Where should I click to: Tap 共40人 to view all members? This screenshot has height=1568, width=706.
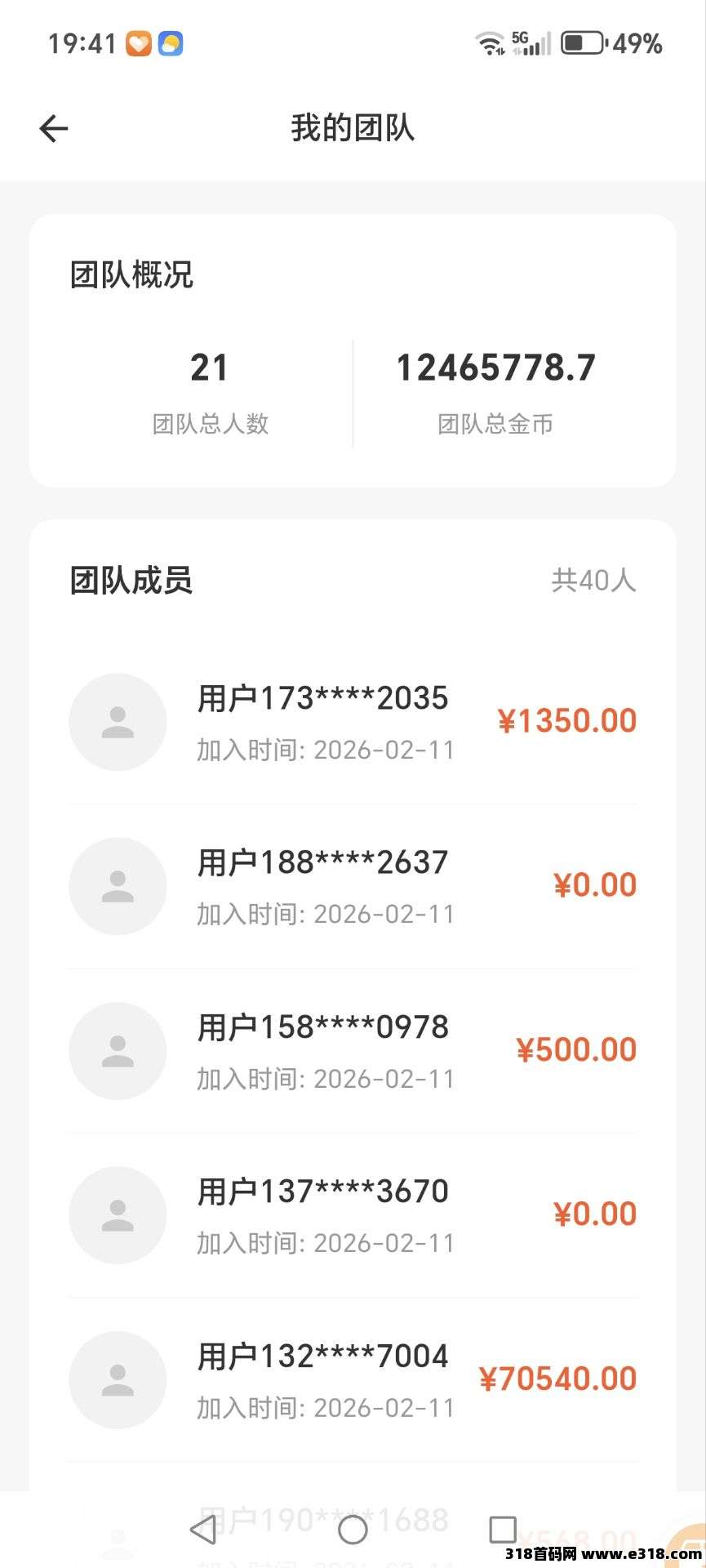pyautogui.click(x=595, y=580)
